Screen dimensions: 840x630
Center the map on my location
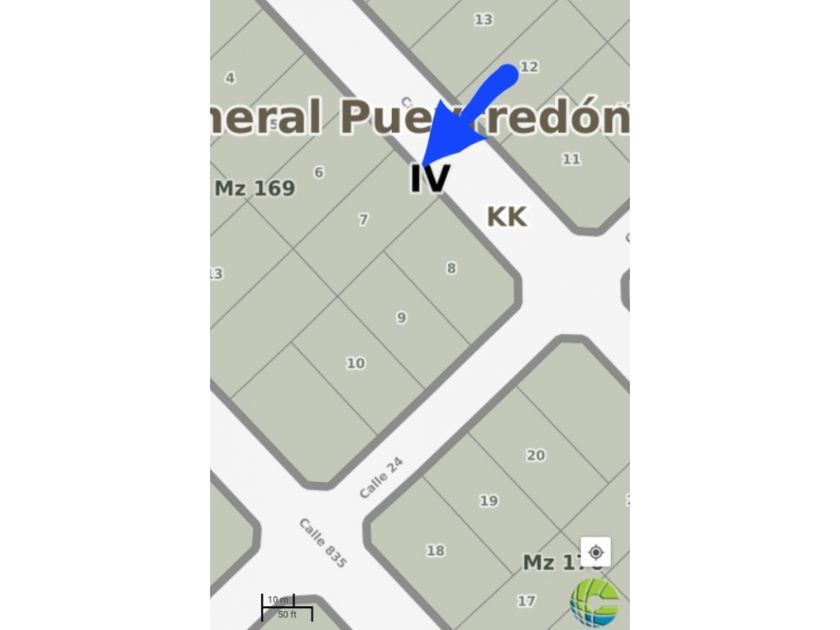(x=596, y=552)
